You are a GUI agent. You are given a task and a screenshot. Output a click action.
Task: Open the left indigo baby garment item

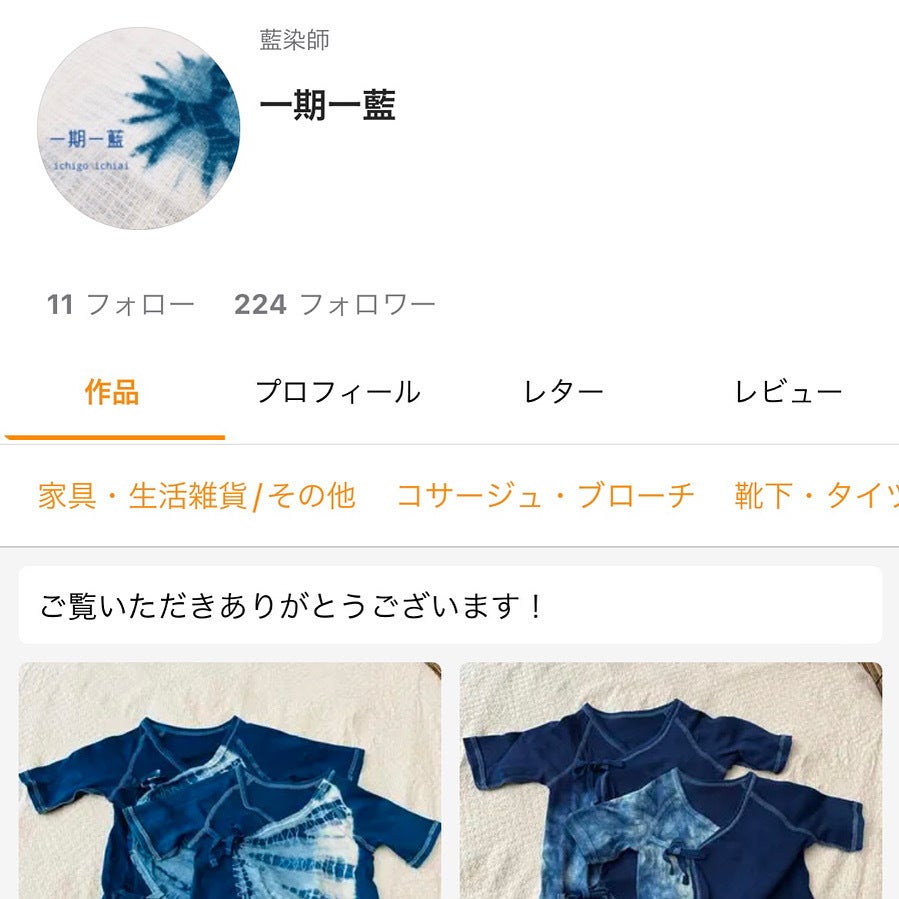click(230, 780)
